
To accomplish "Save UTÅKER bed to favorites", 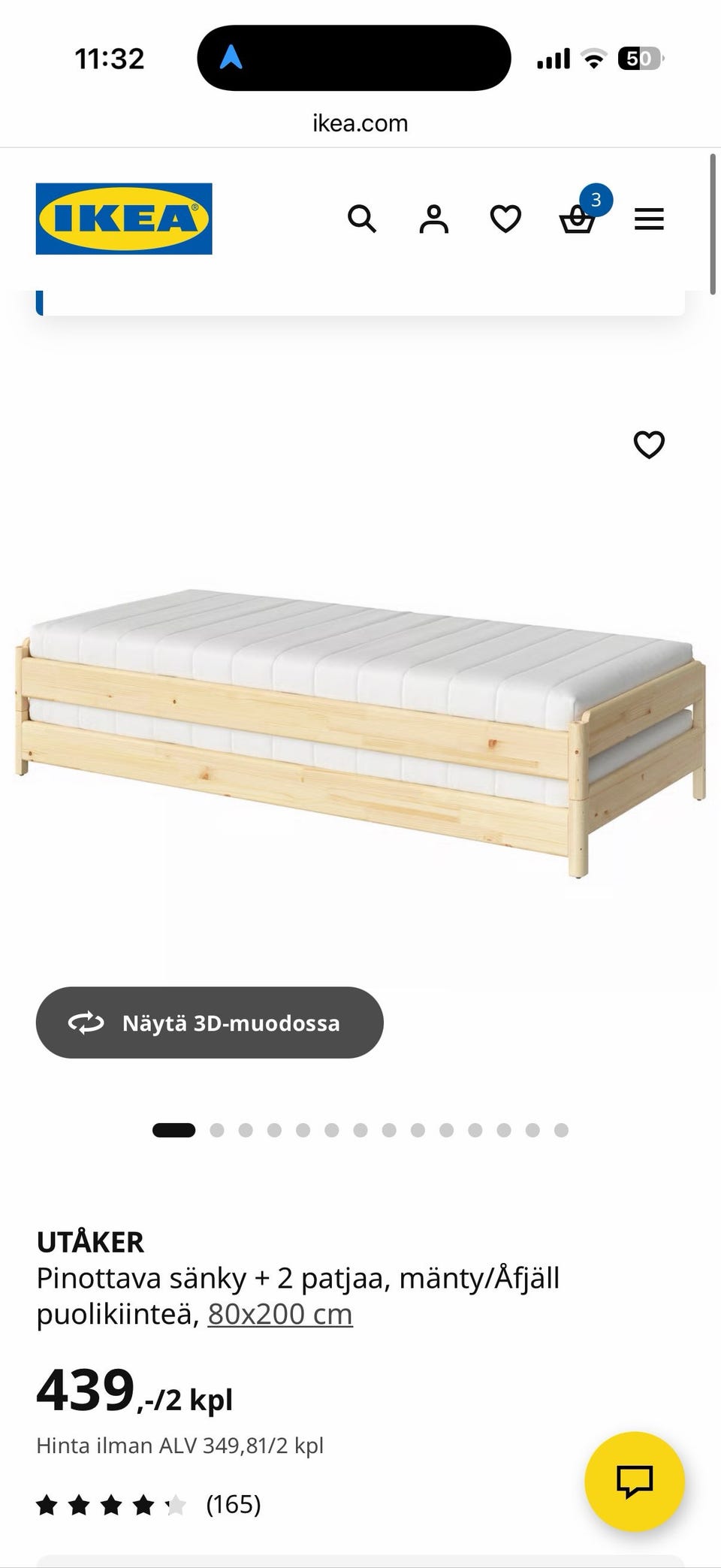I will pyautogui.click(x=649, y=445).
